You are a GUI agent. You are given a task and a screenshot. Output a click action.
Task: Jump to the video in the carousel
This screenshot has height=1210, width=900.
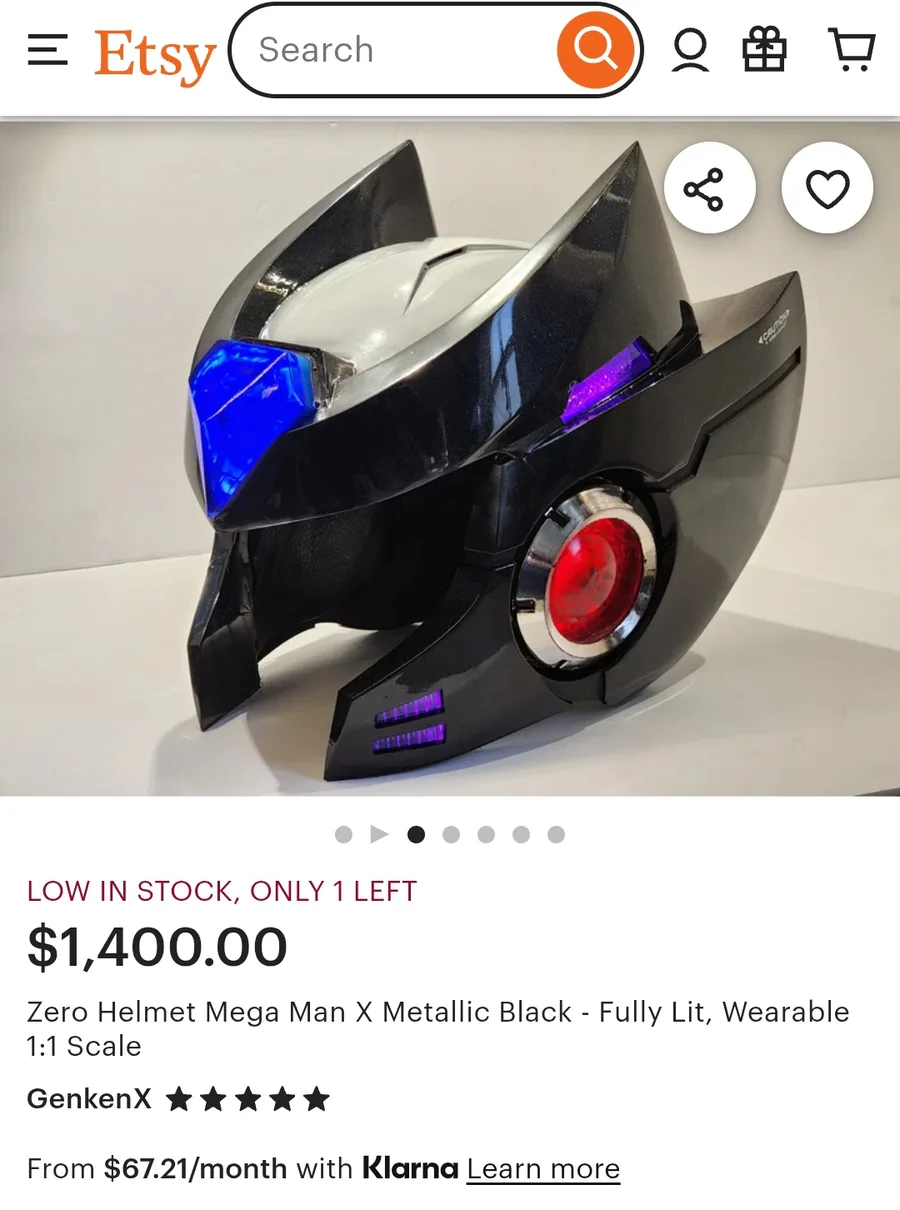pos(379,834)
